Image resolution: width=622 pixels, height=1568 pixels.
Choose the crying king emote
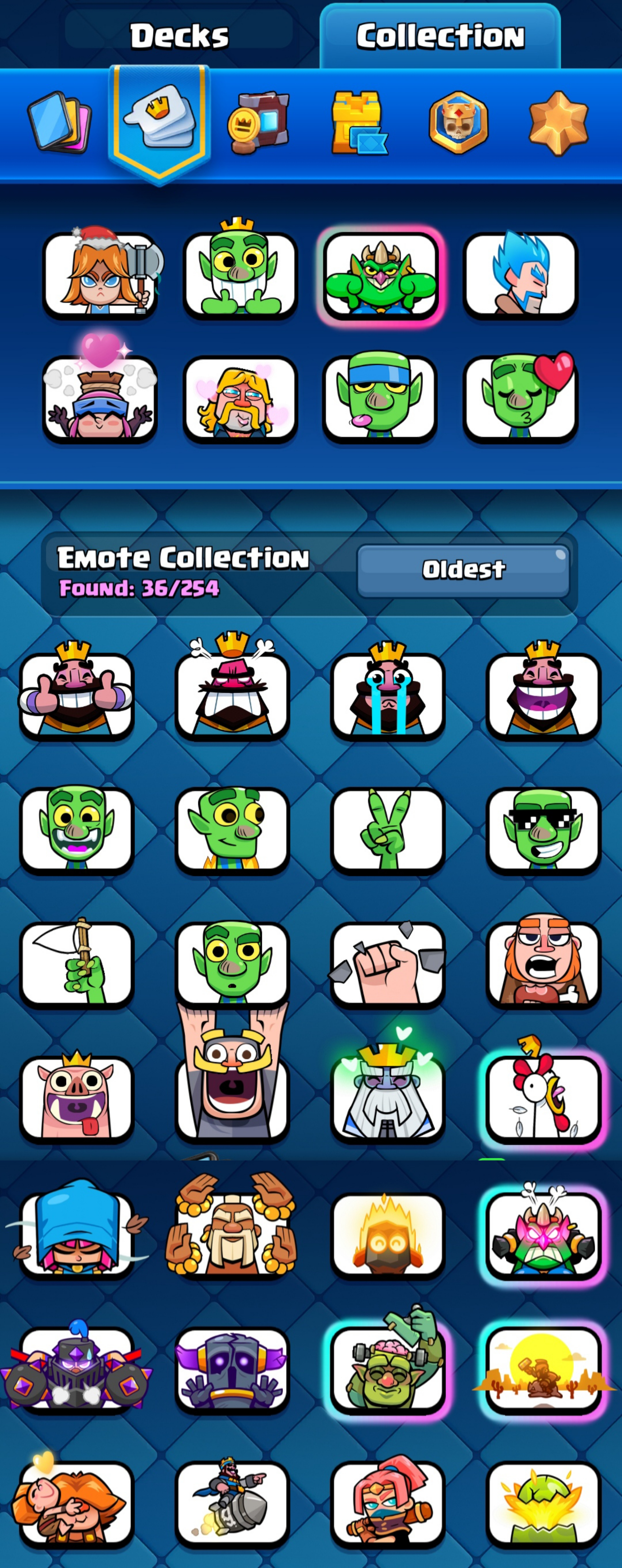pos(388,695)
